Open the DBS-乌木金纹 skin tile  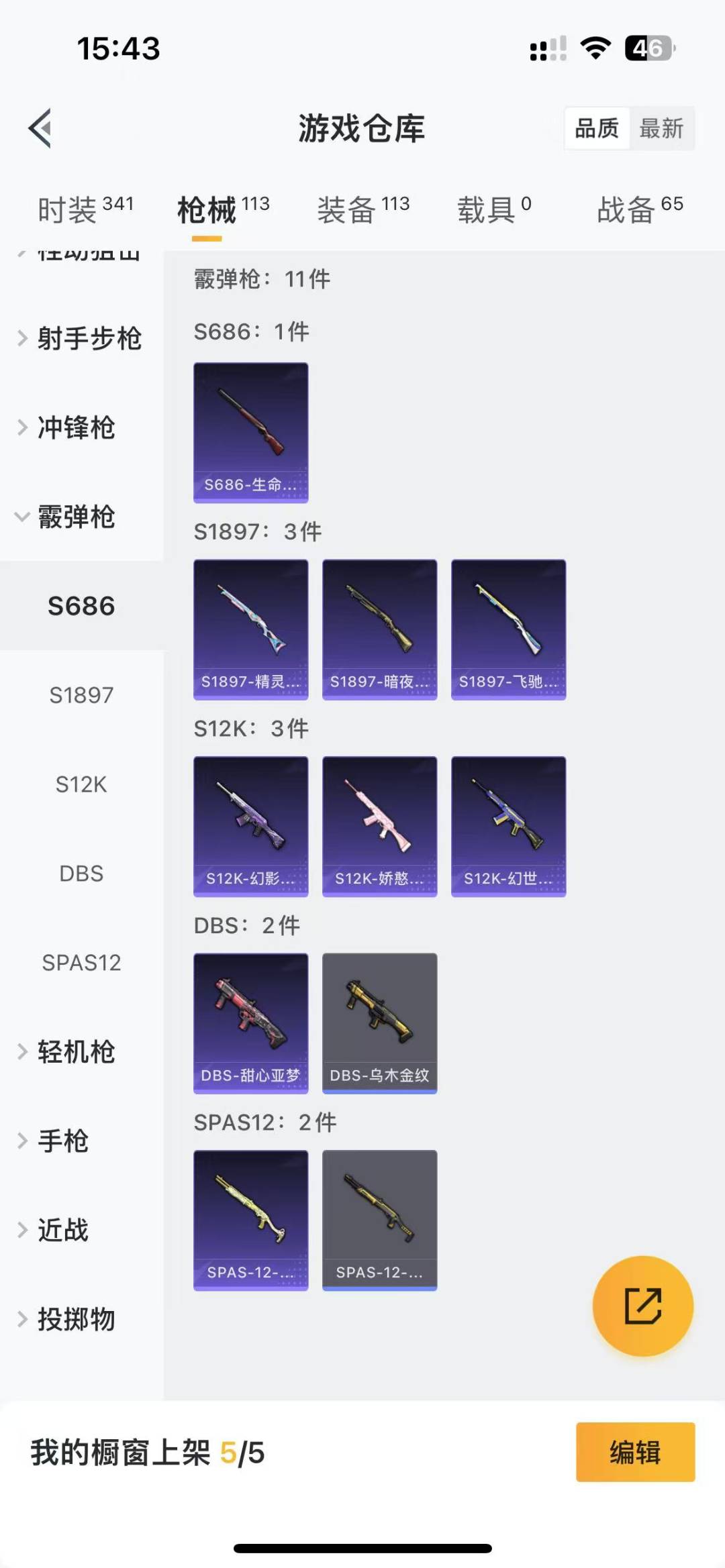(379, 1023)
